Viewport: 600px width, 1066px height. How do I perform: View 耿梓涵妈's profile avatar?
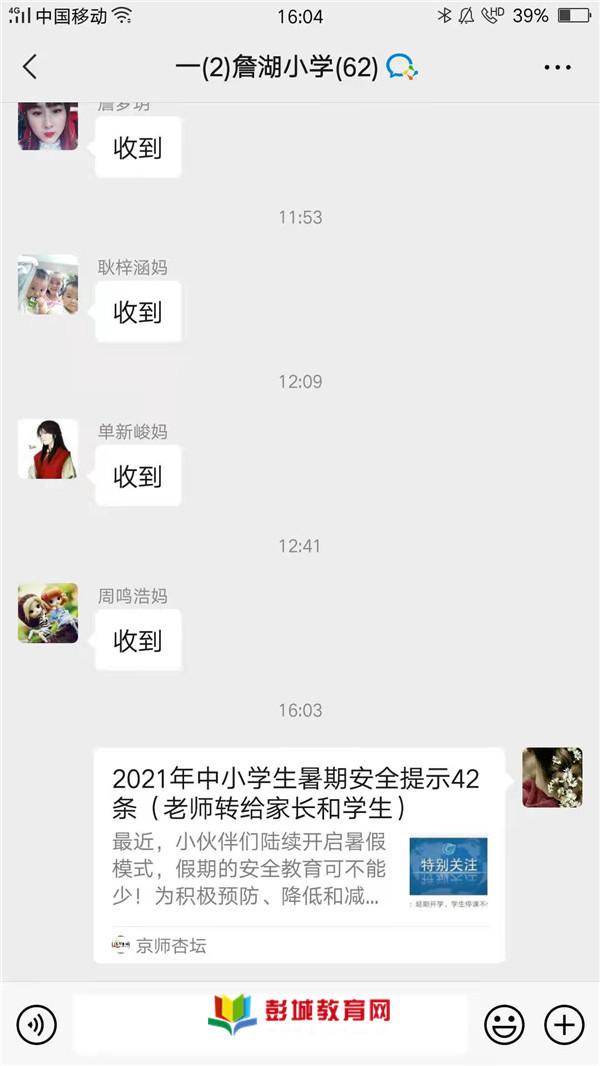click(48, 285)
